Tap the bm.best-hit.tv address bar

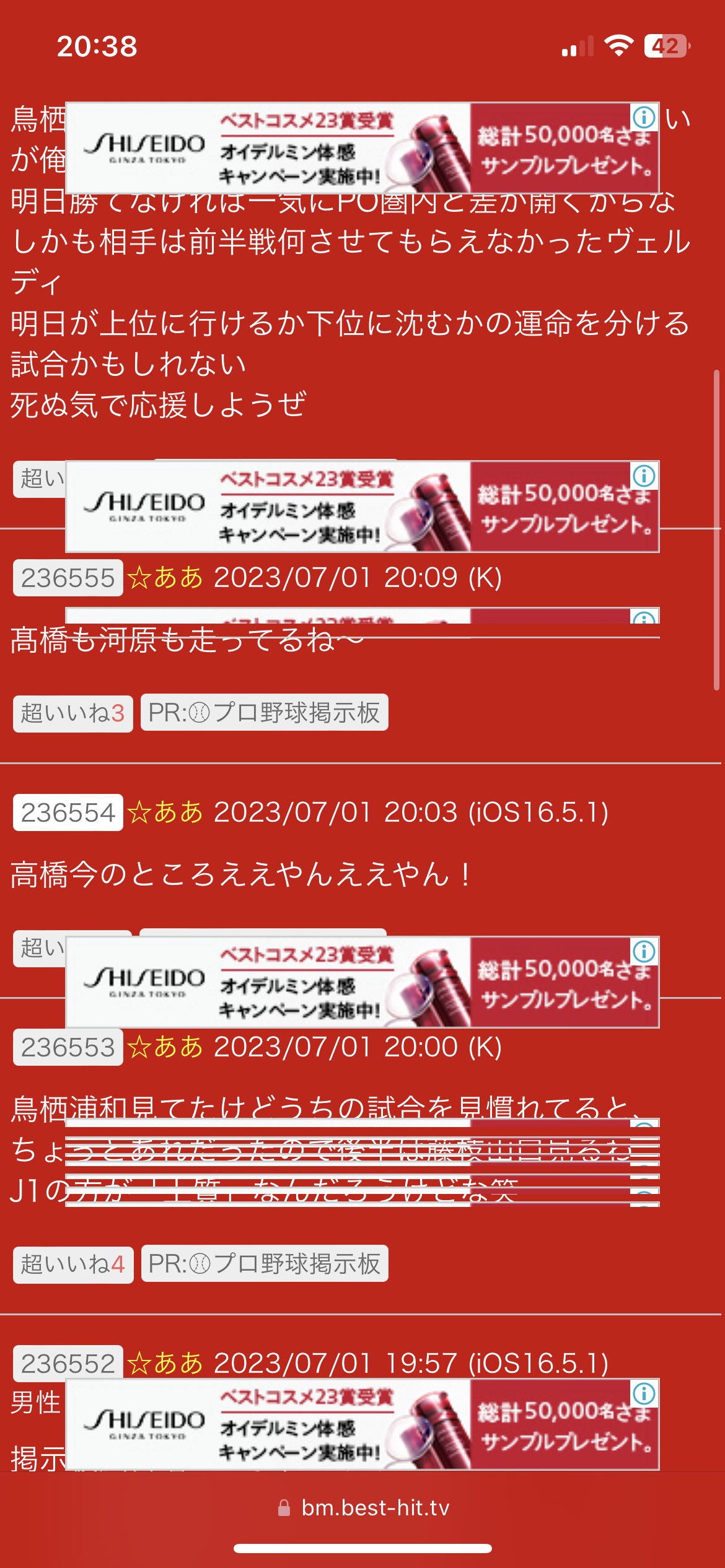coord(363,1508)
